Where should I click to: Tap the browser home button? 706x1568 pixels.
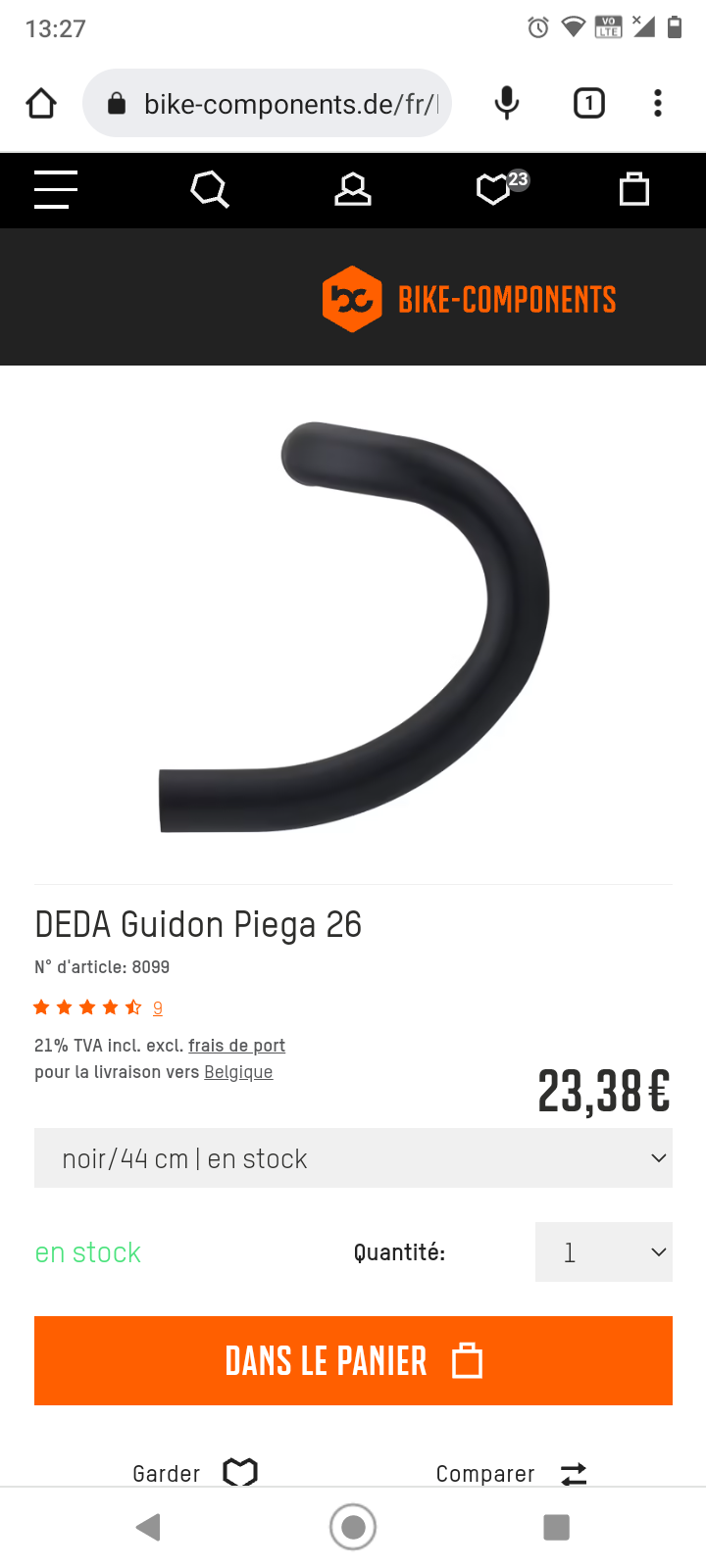[x=41, y=103]
